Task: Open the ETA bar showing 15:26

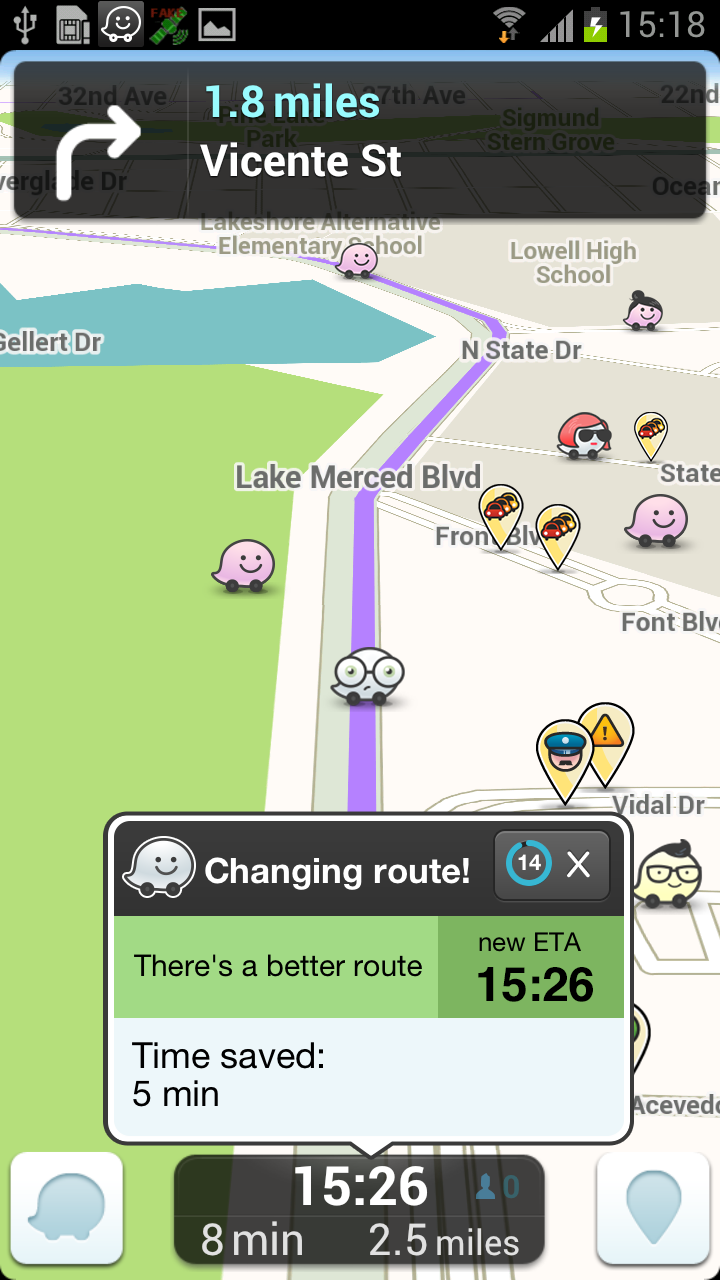Action: 360,1210
